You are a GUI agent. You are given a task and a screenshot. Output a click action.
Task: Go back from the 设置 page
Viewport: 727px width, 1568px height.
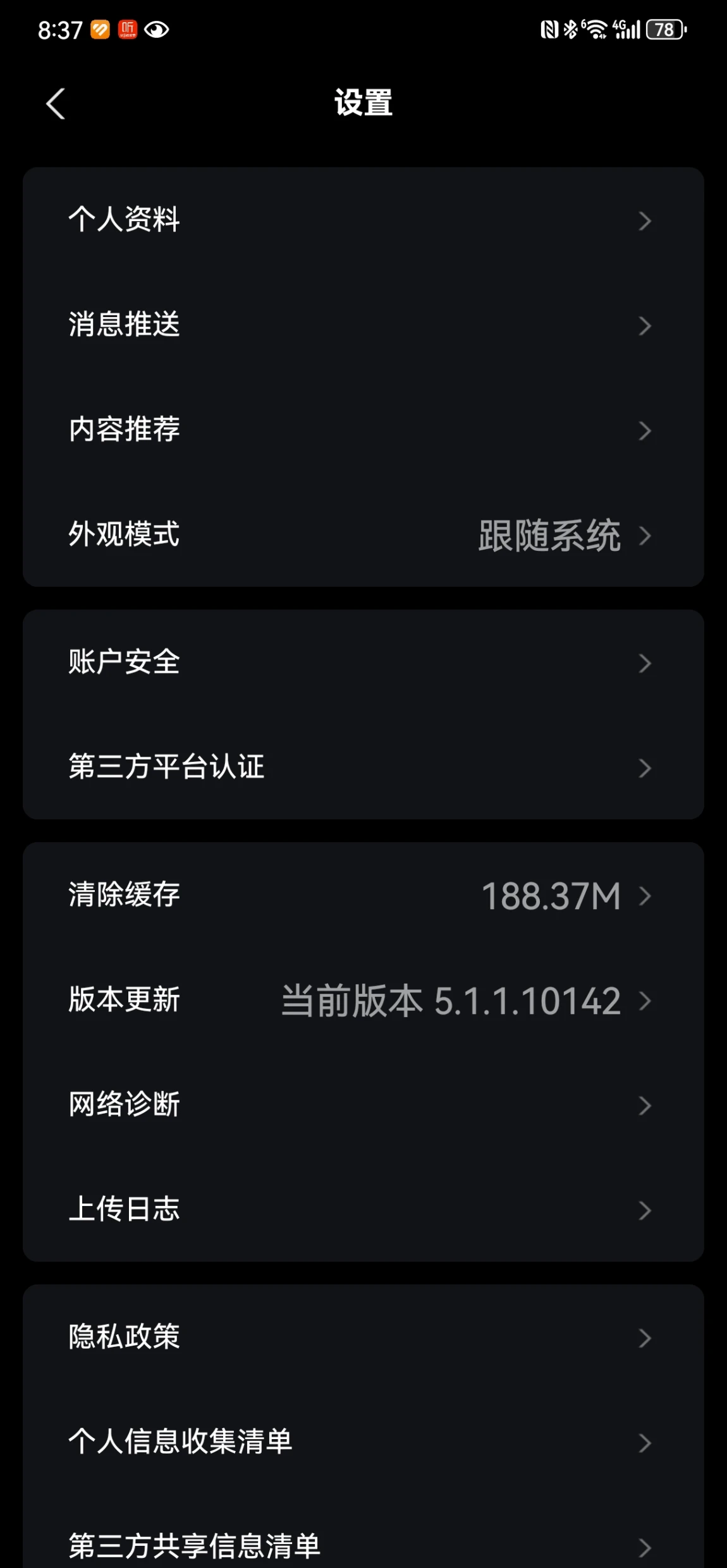(x=56, y=104)
